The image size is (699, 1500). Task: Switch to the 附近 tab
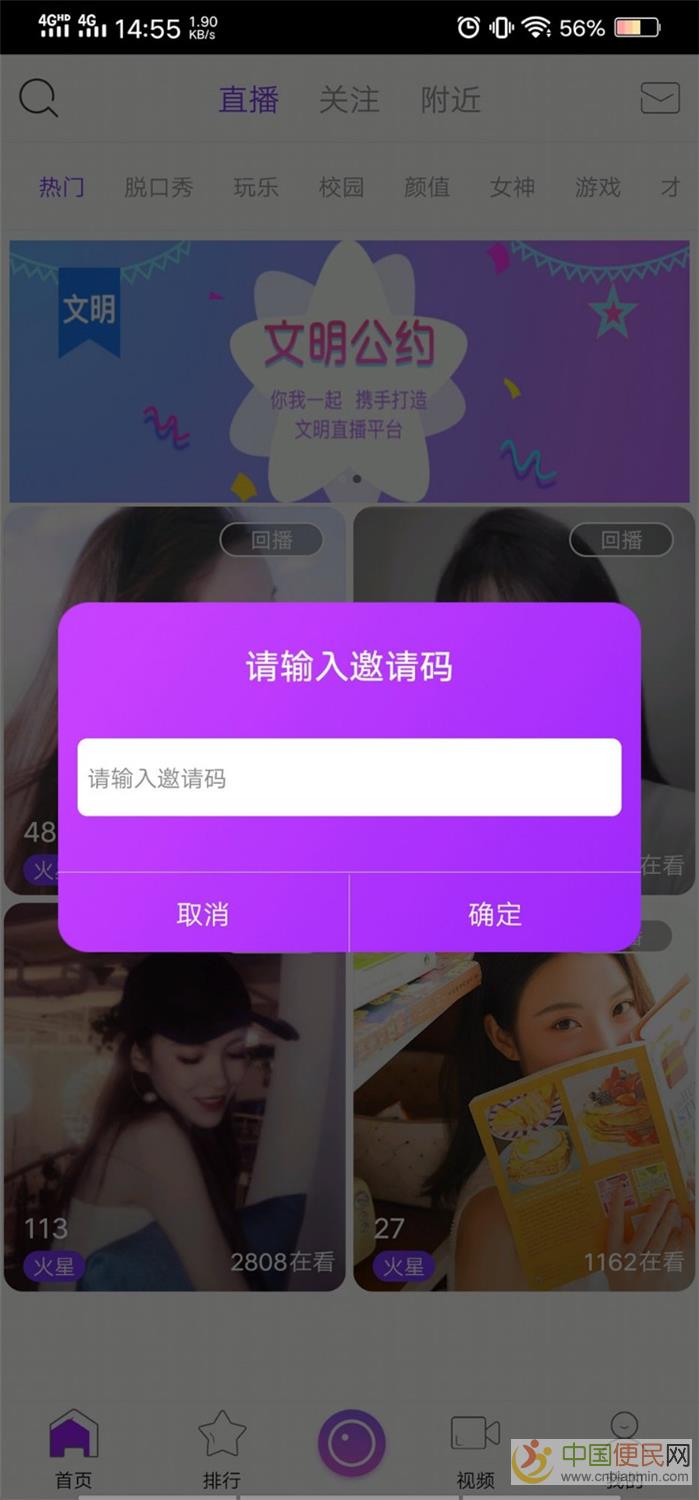(x=450, y=100)
